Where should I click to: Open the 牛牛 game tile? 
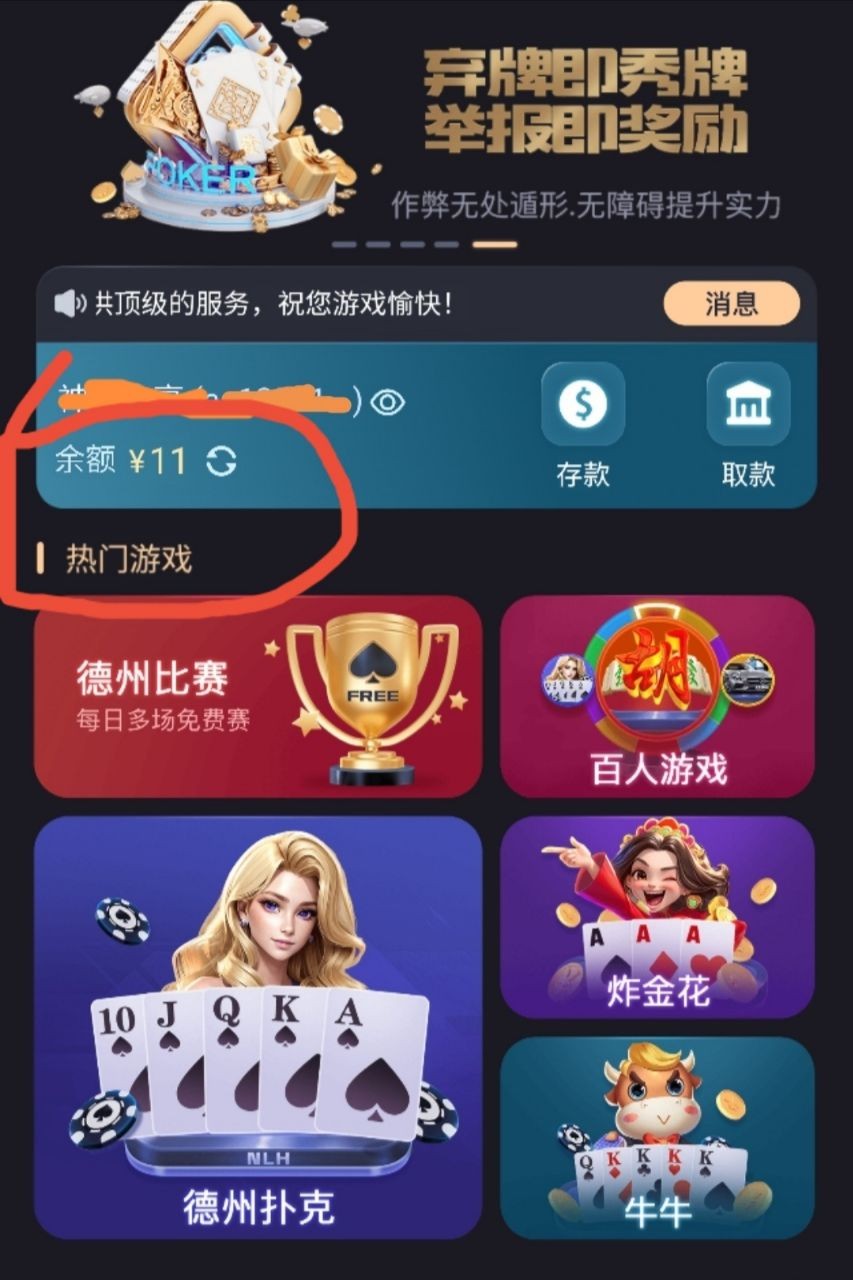[x=657, y=1137]
